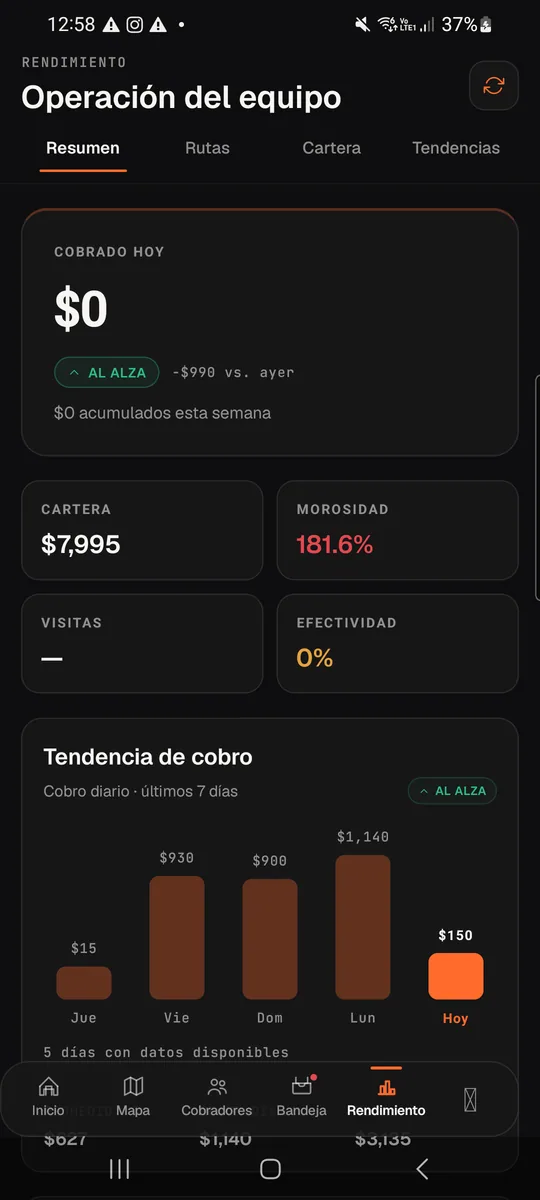Viewport: 540px width, 1200px height.
Task: Go to the system home screen
Action: pyautogui.click(x=270, y=1169)
